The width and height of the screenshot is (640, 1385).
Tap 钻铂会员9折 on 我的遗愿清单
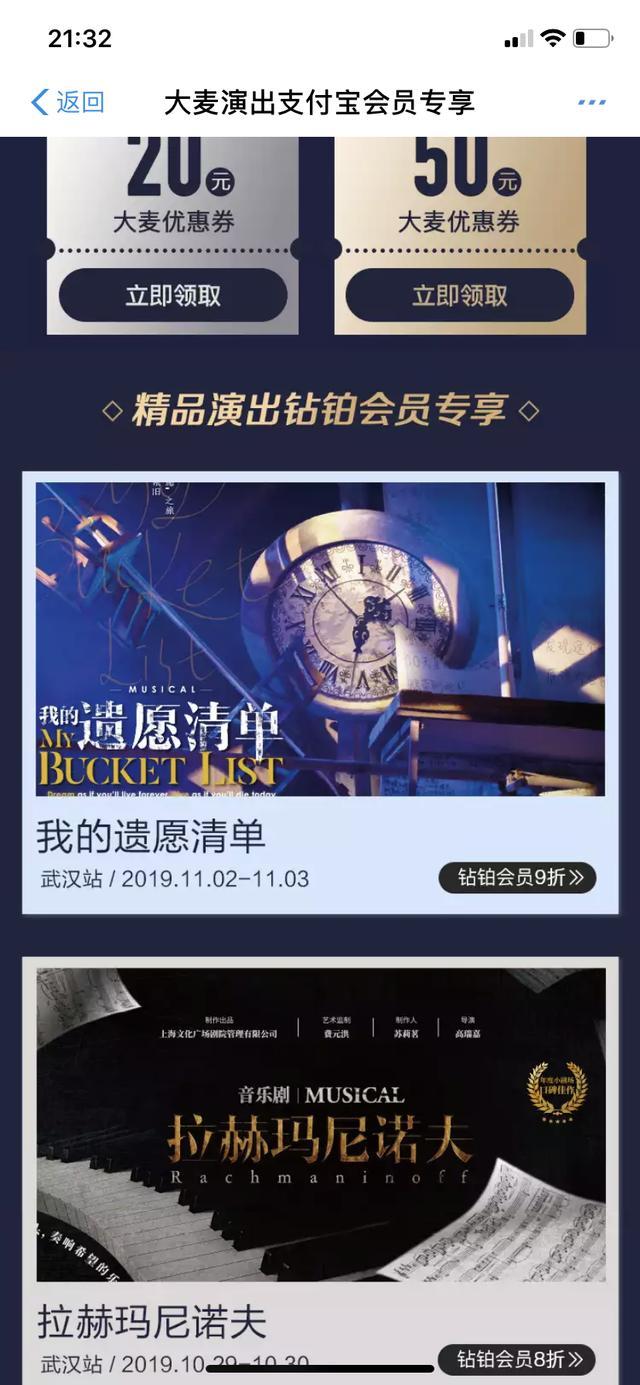coord(517,878)
